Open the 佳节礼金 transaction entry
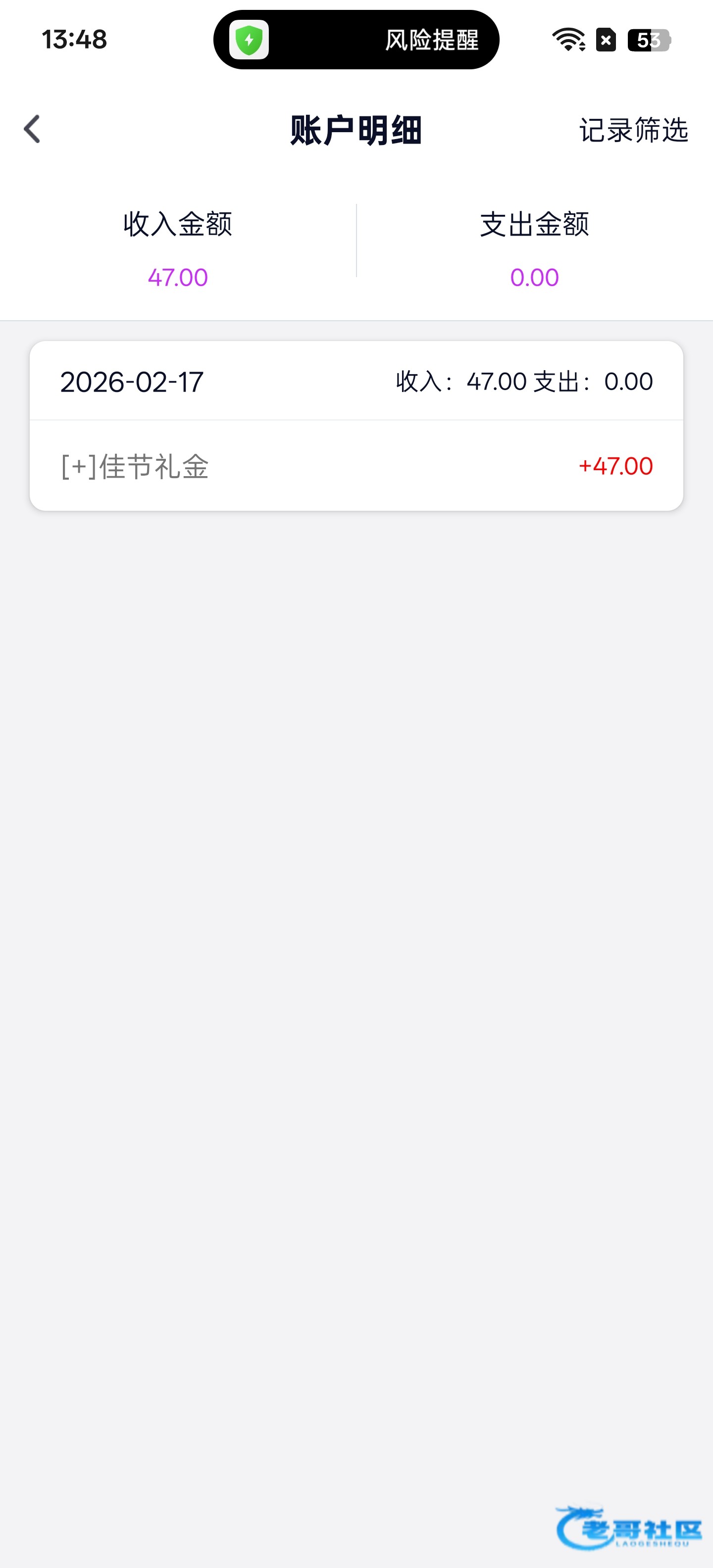713x1568 pixels. 356,466
